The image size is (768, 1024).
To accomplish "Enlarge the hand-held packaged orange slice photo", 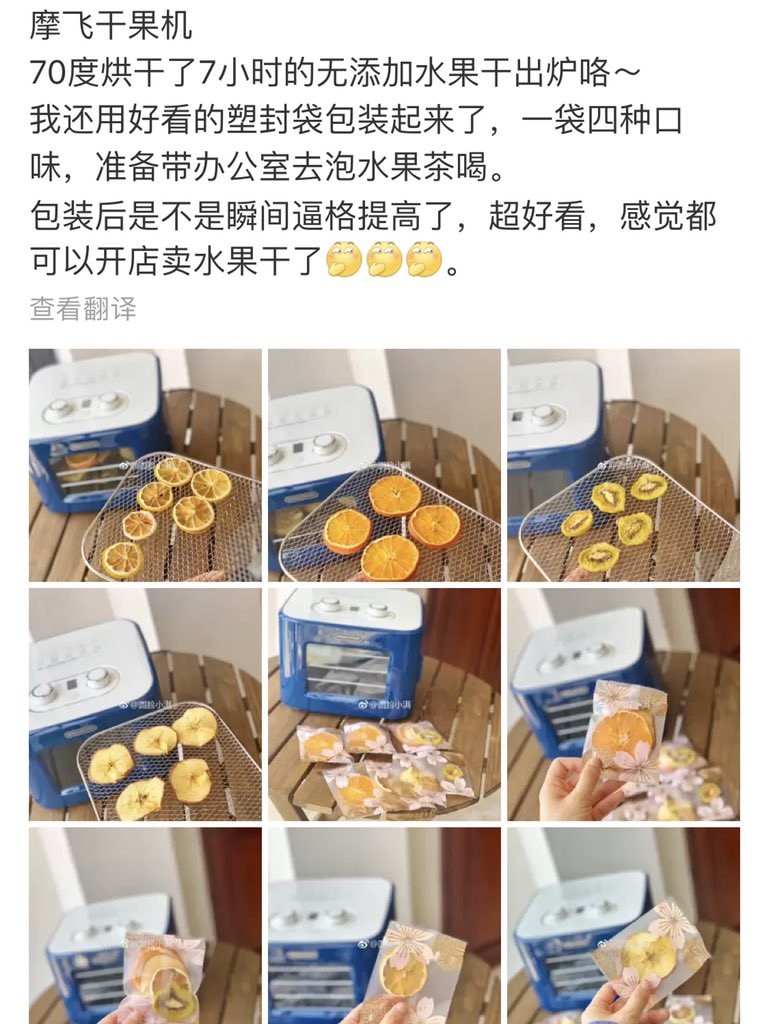I will tap(623, 704).
